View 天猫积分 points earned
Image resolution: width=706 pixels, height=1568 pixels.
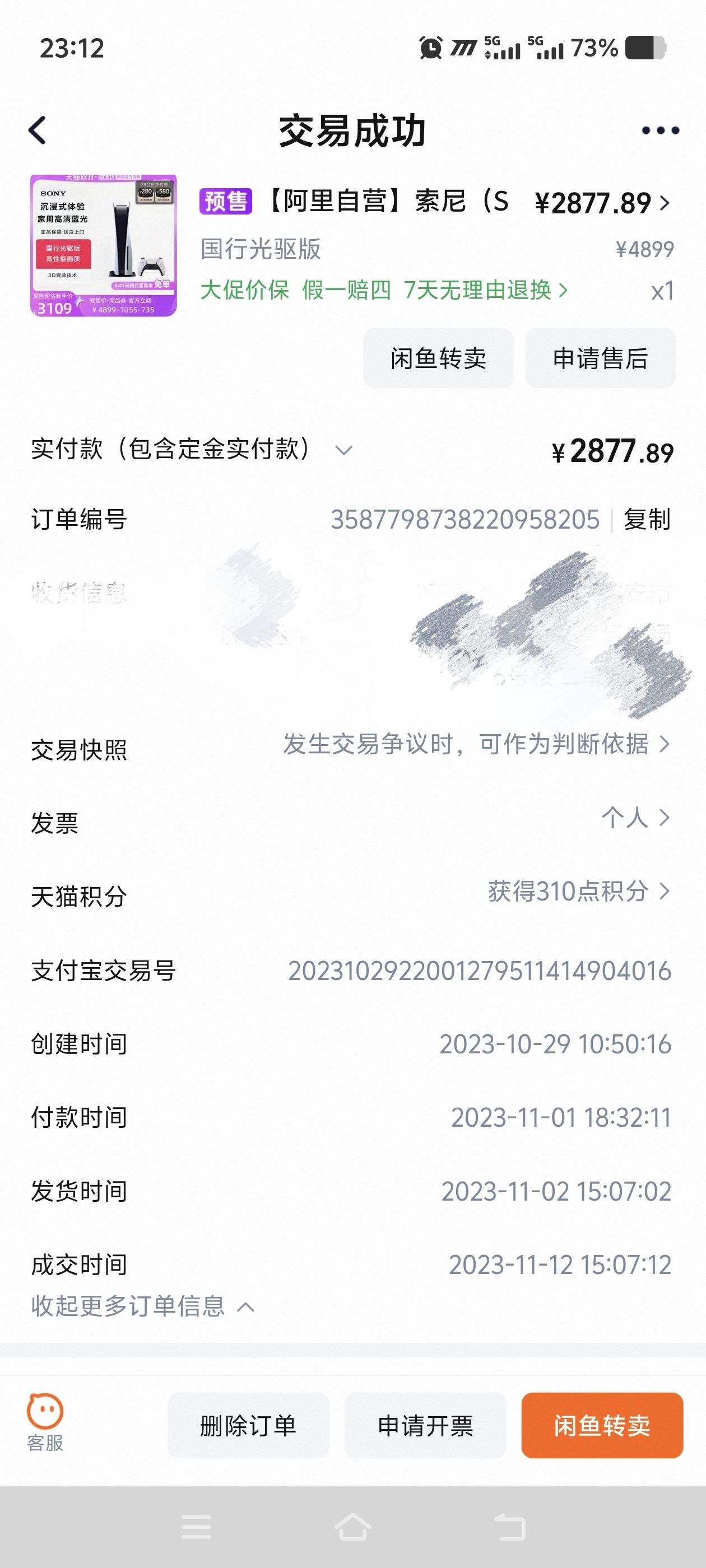tap(578, 892)
